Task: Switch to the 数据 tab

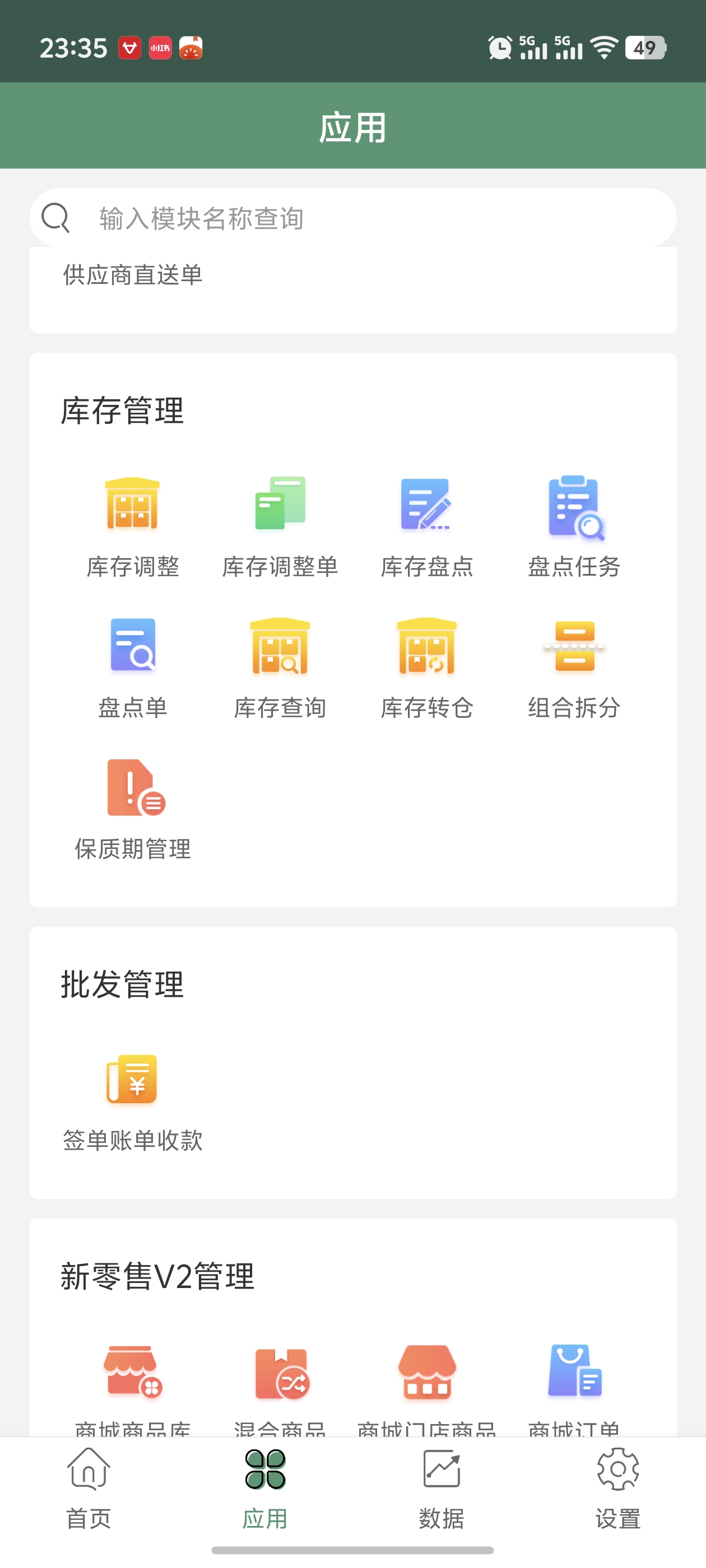Action: pos(441,1489)
